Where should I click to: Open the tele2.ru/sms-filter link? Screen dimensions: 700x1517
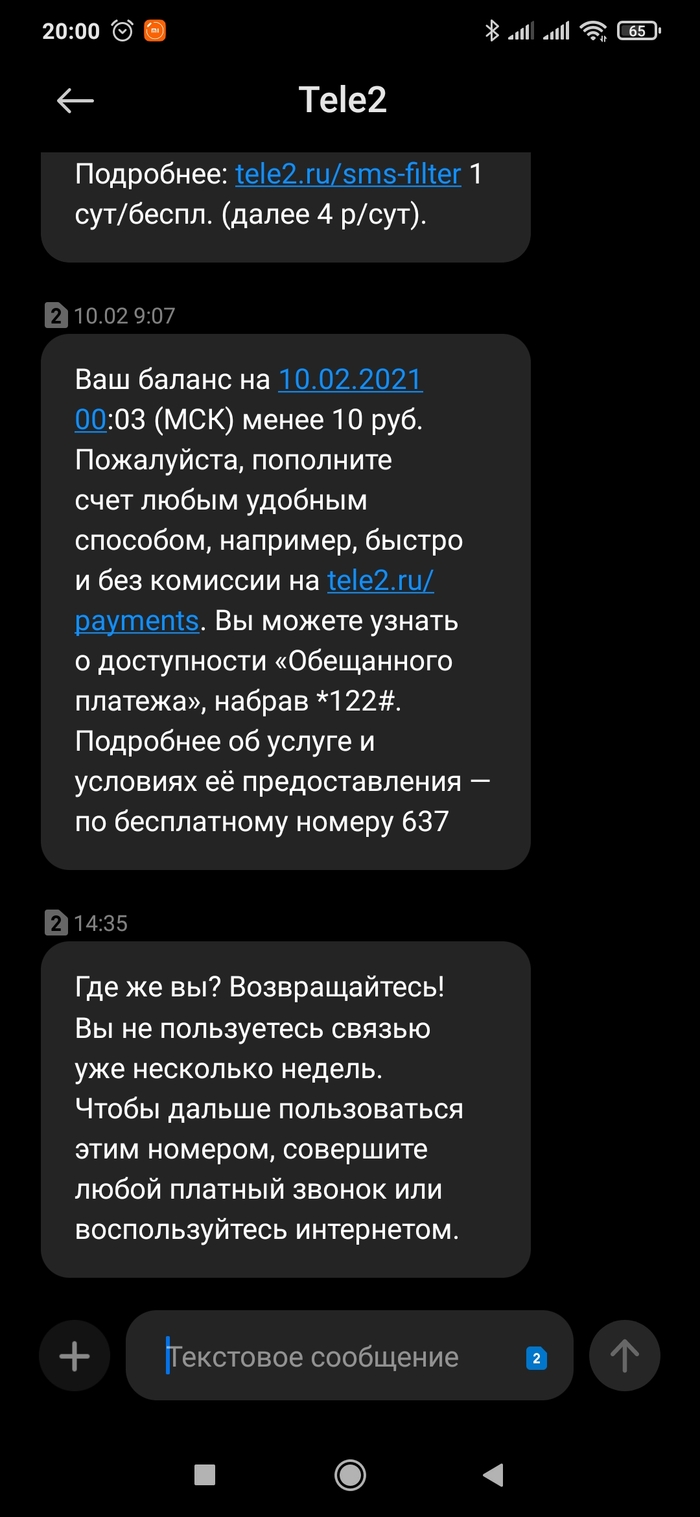point(348,175)
